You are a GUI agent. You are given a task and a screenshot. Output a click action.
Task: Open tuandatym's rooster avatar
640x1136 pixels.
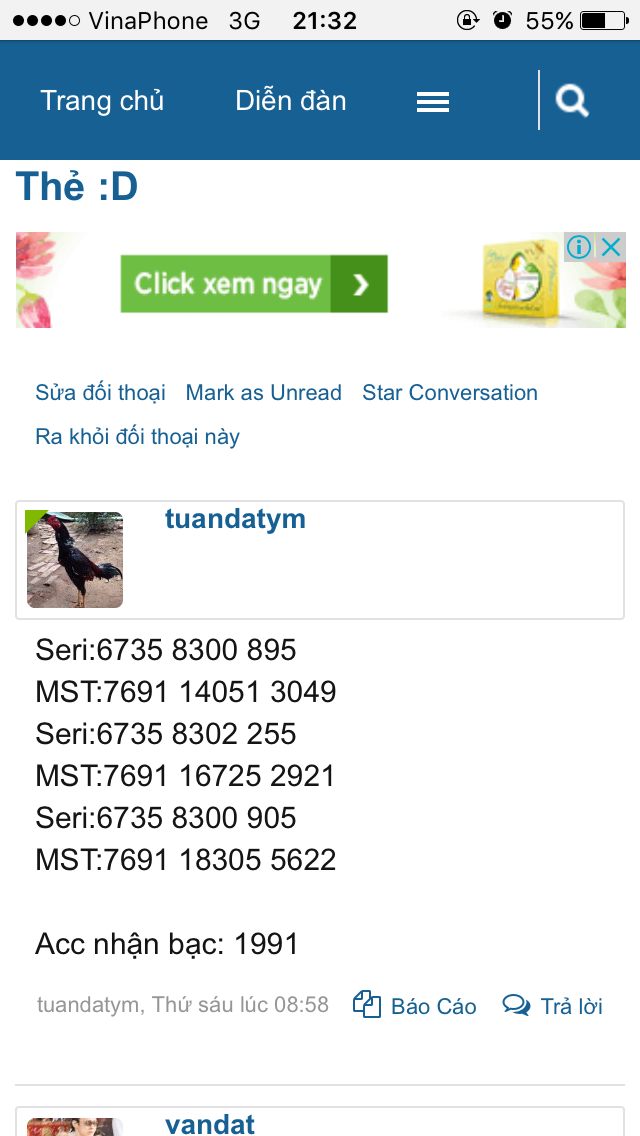(75, 559)
